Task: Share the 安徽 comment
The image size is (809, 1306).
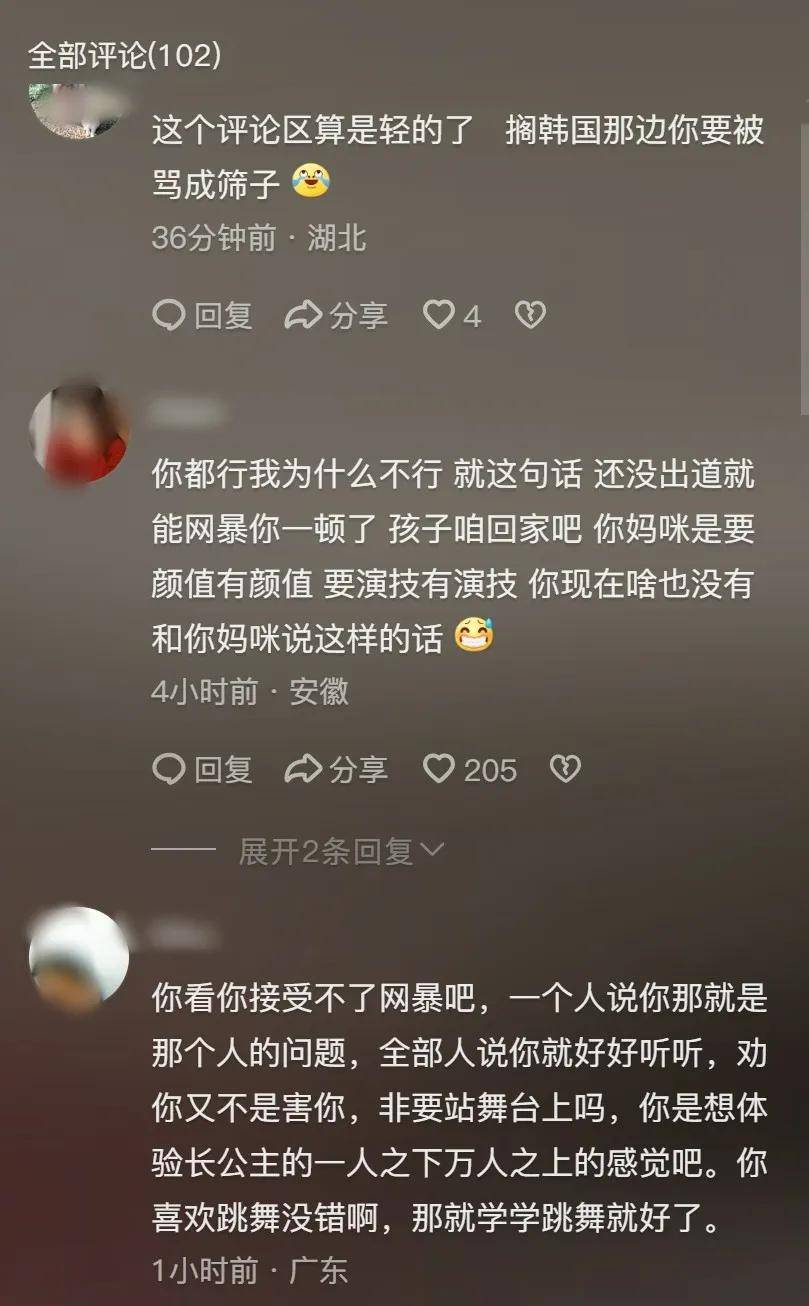Action: [x=336, y=769]
